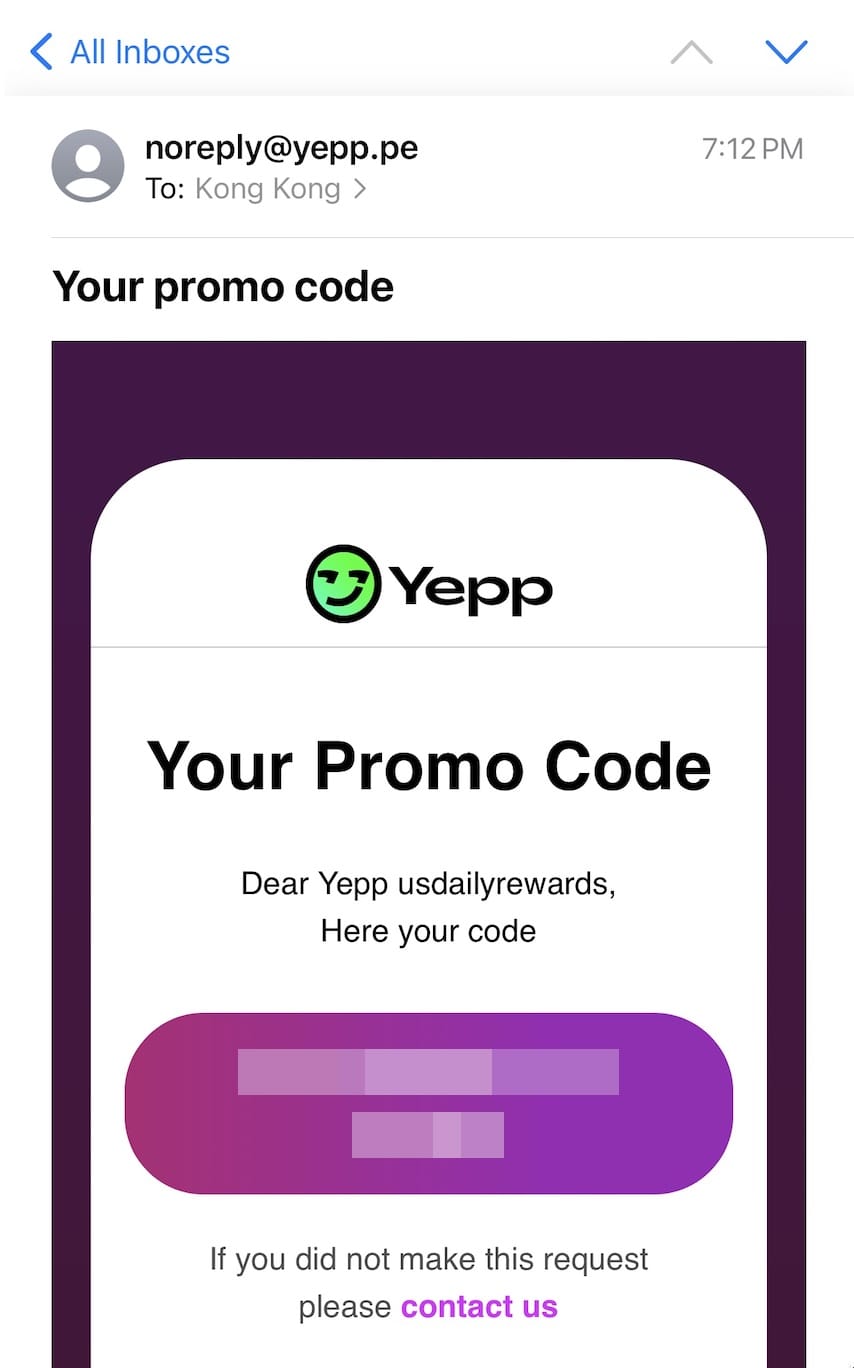Go back to All Inboxes
This screenshot has height=1368, width=854.
[x=130, y=52]
